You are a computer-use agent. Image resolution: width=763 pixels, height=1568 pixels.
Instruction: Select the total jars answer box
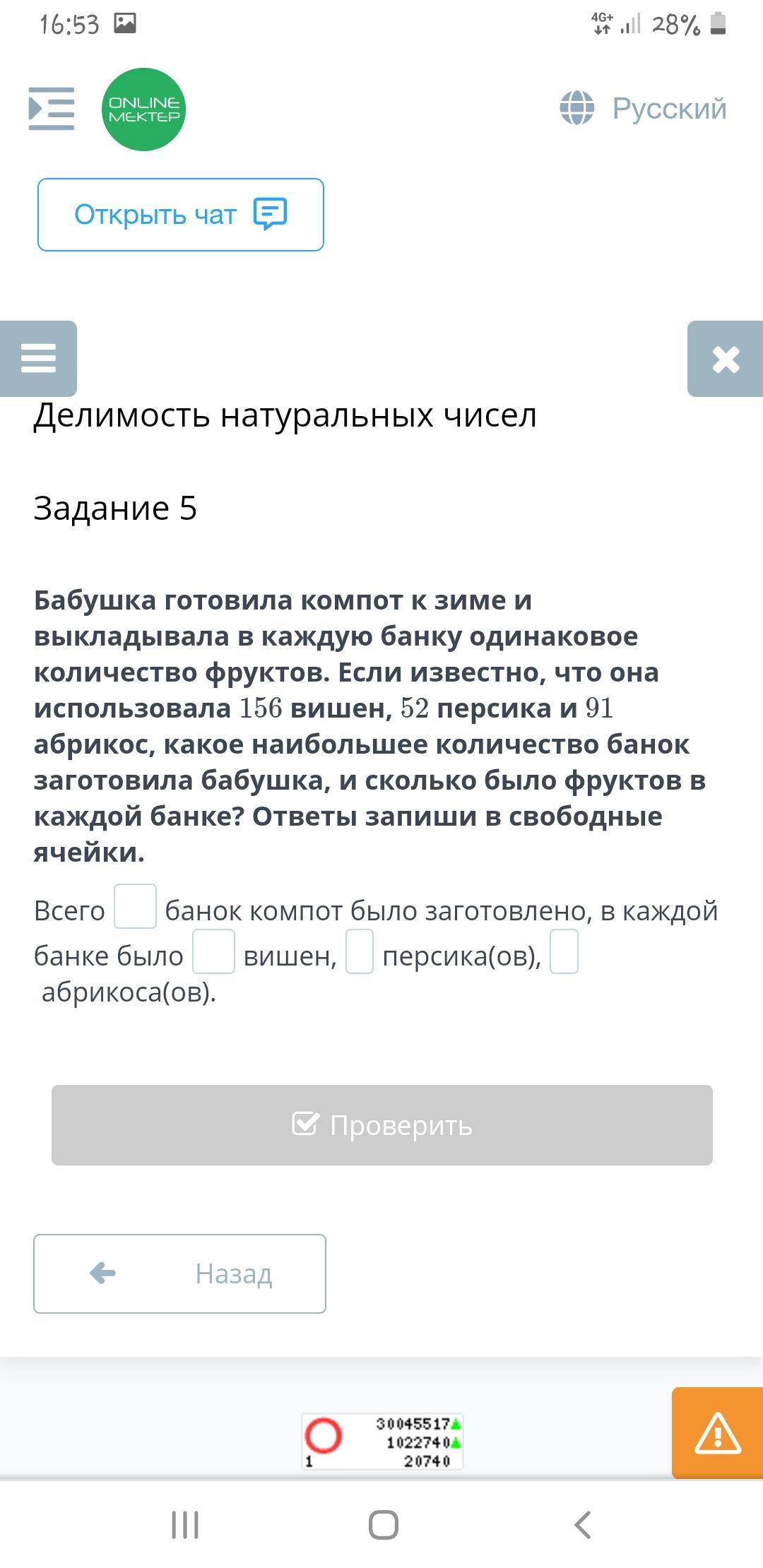[135, 907]
